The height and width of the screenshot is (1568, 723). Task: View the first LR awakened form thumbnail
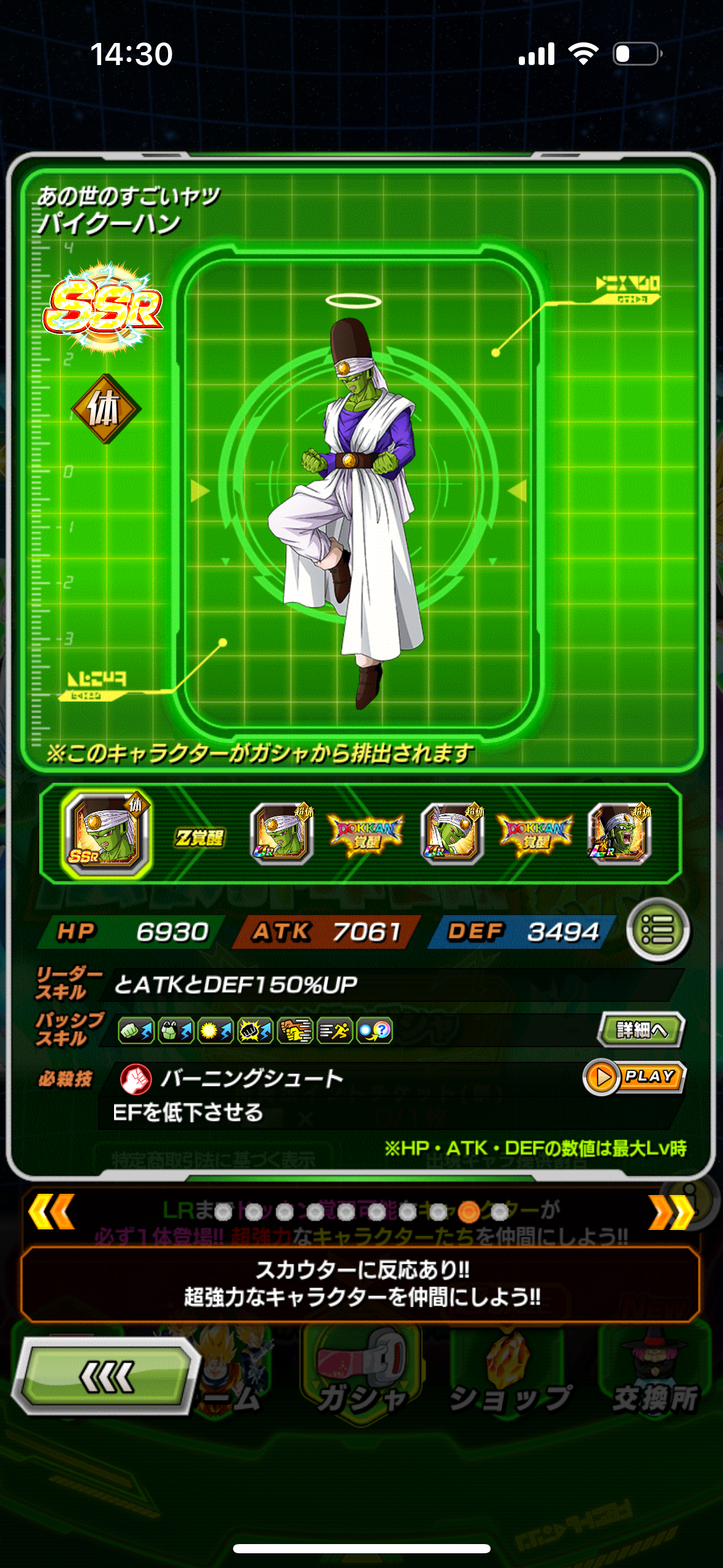pyautogui.click(x=282, y=832)
